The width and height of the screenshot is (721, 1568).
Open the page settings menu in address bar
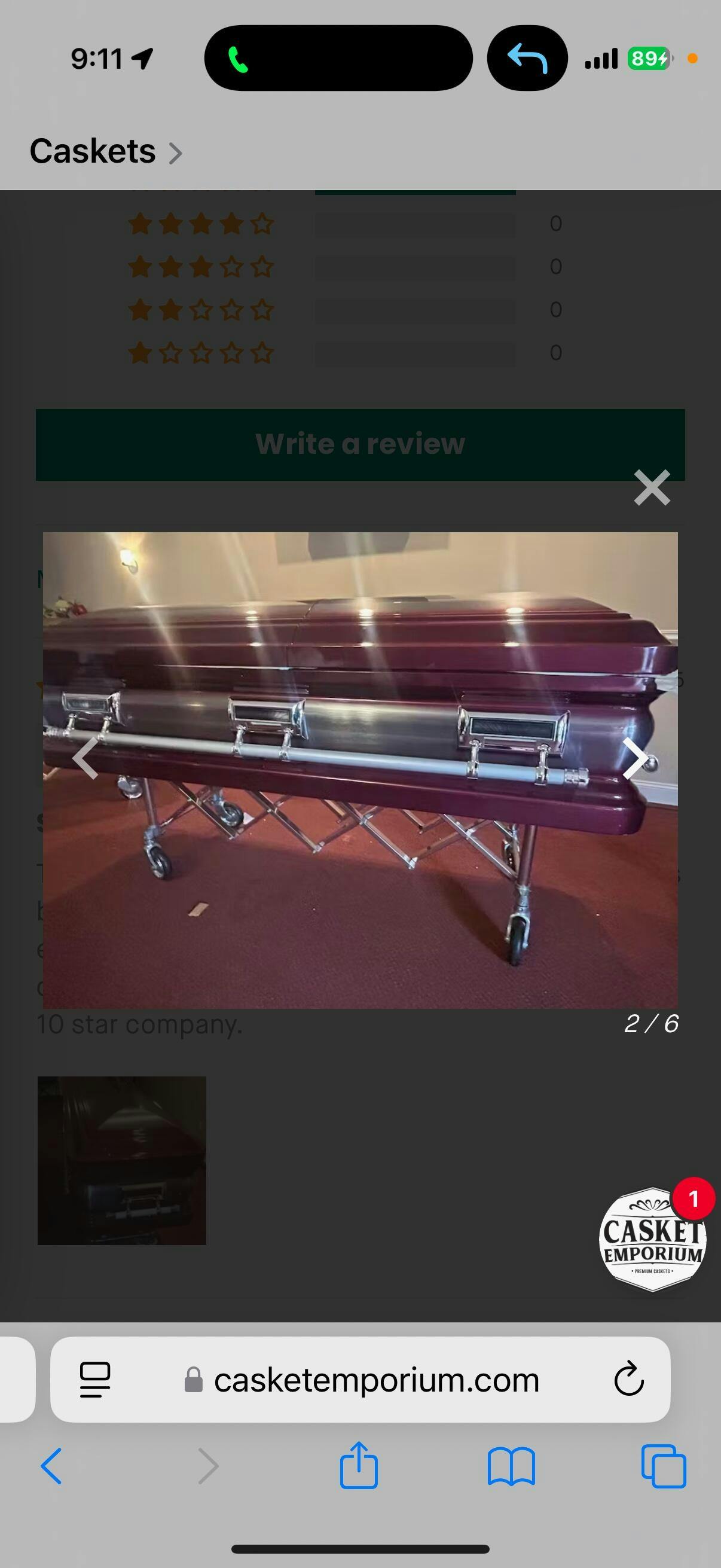pyautogui.click(x=95, y=1378)
